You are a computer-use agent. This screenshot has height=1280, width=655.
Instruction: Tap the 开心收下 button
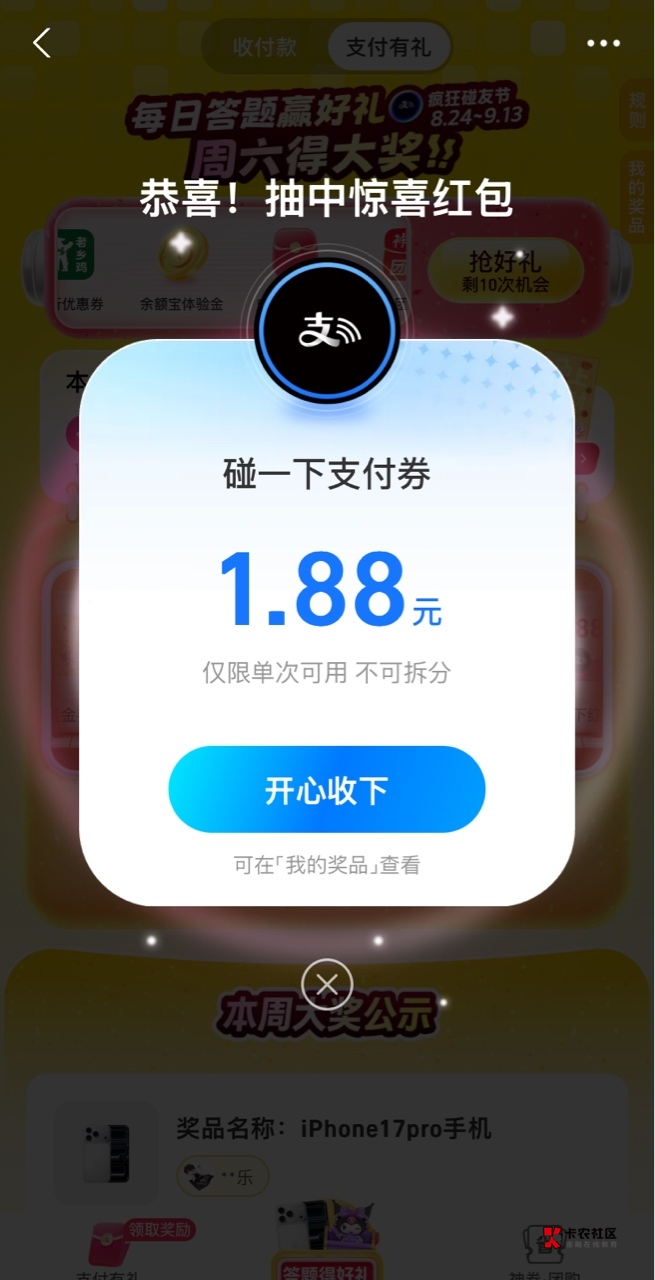point(327,790)
